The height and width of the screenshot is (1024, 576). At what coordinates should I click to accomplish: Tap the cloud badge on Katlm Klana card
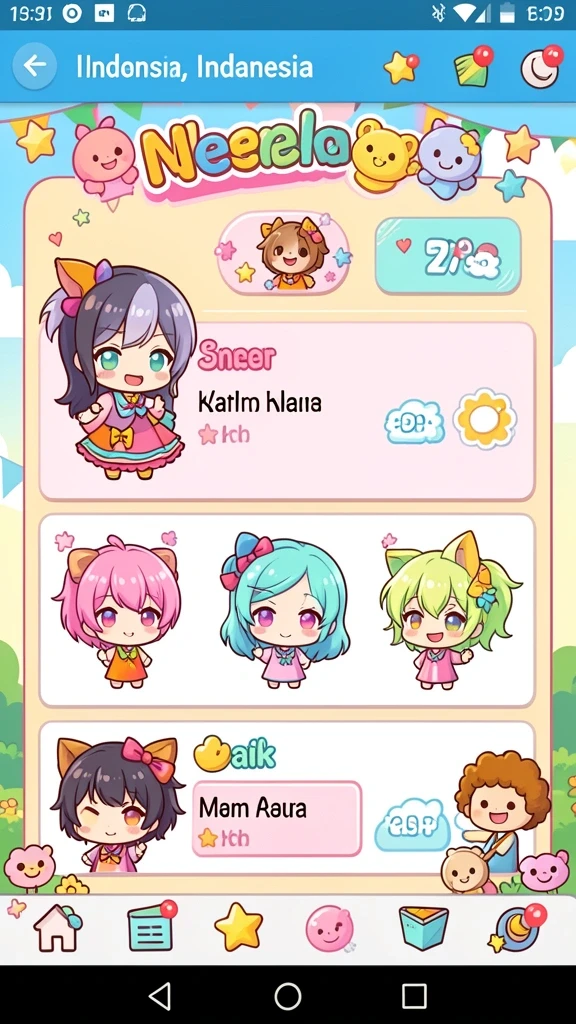414,423
